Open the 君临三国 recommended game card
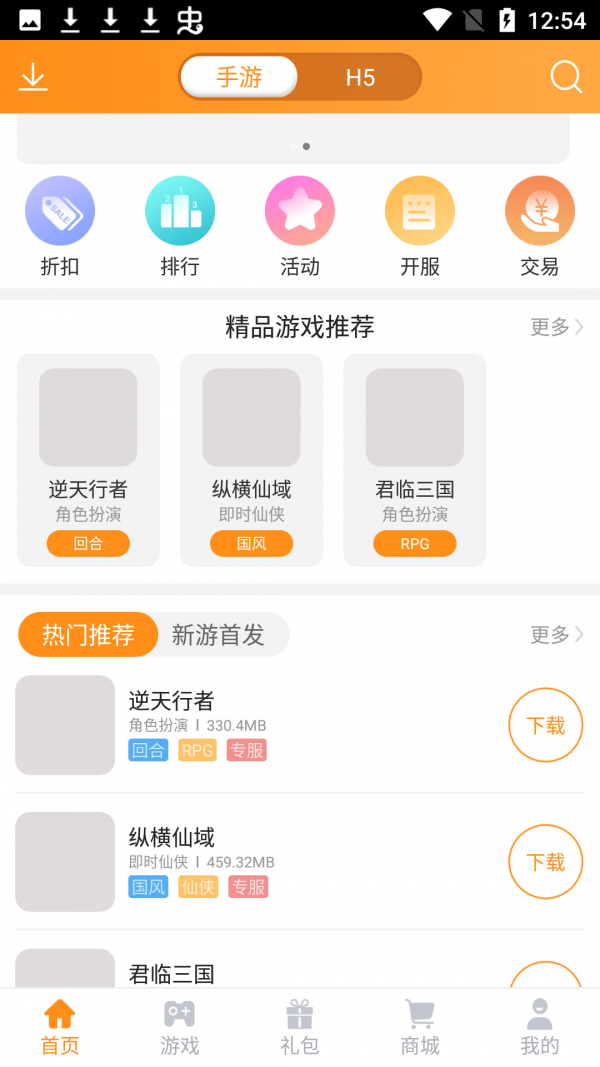The width and height of the screenshot is (600, 1067). pyautogui.click(x=415, y=460)
